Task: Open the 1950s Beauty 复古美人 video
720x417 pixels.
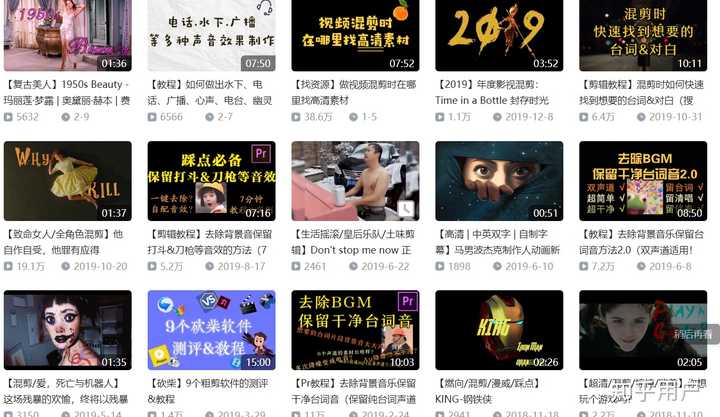Action: click(x=67, y=35)
